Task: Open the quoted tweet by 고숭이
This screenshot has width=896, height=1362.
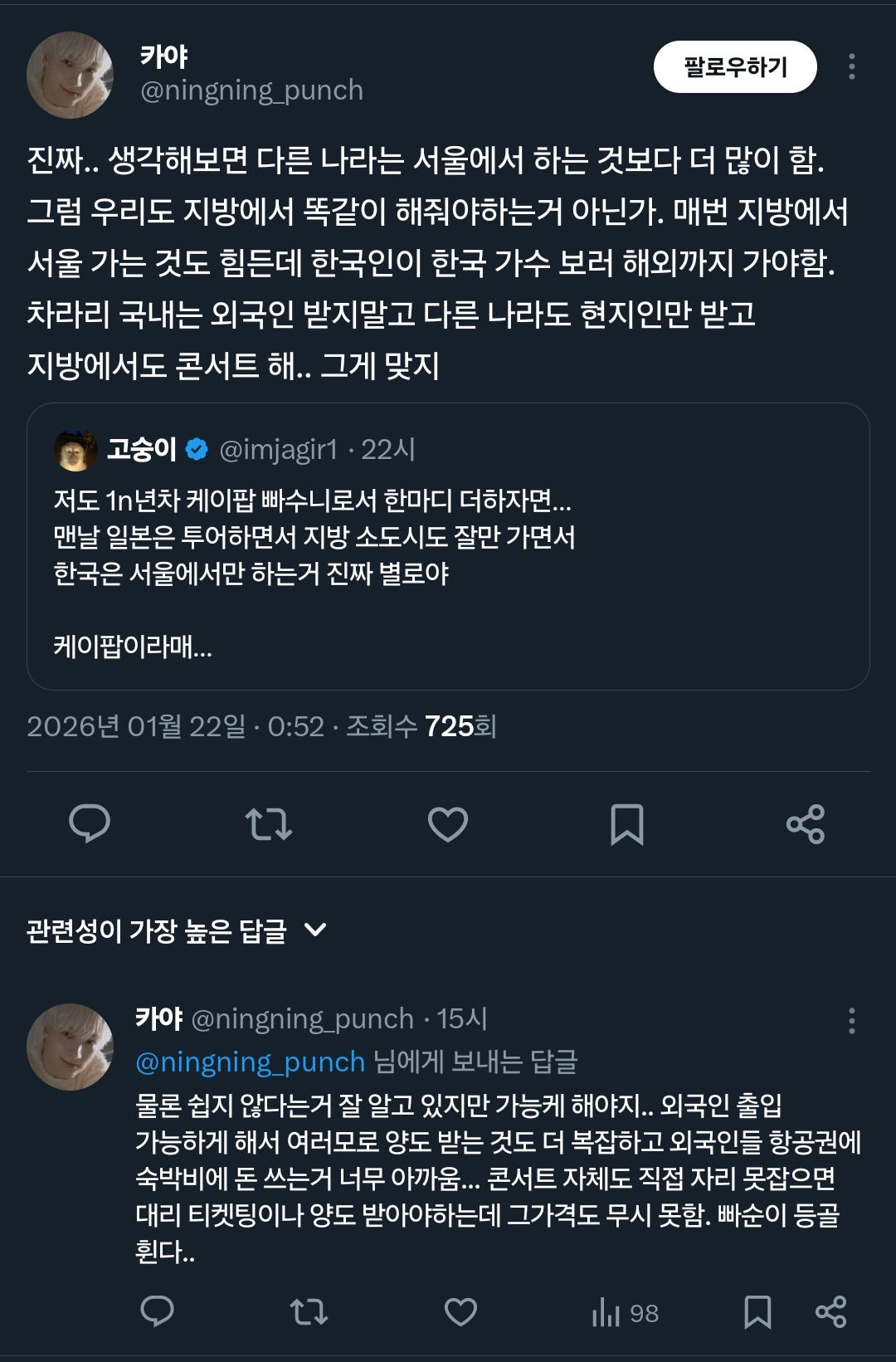Action: pos(448,548)
